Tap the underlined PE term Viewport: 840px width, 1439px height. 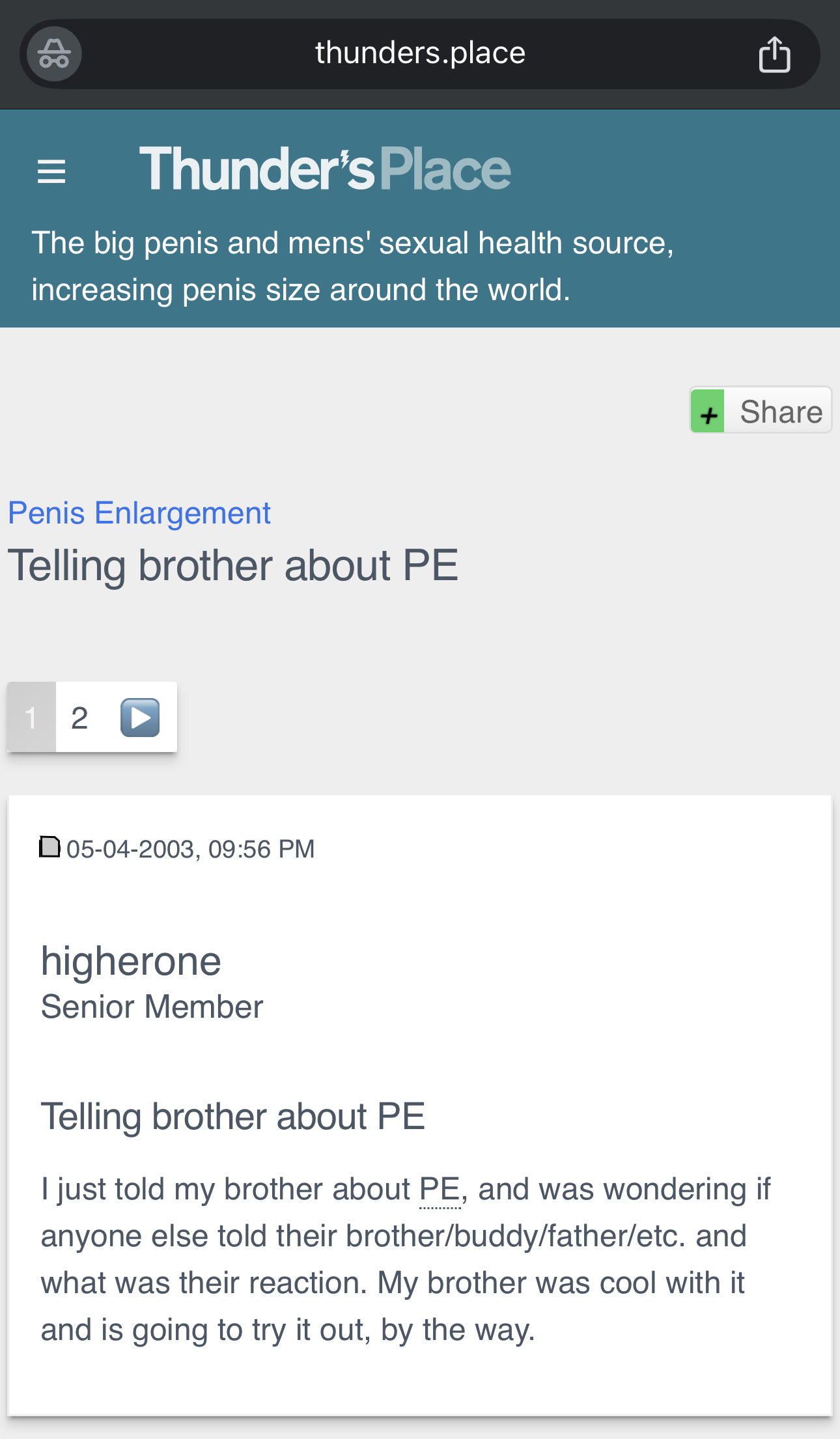click(x=440, y=1190)
